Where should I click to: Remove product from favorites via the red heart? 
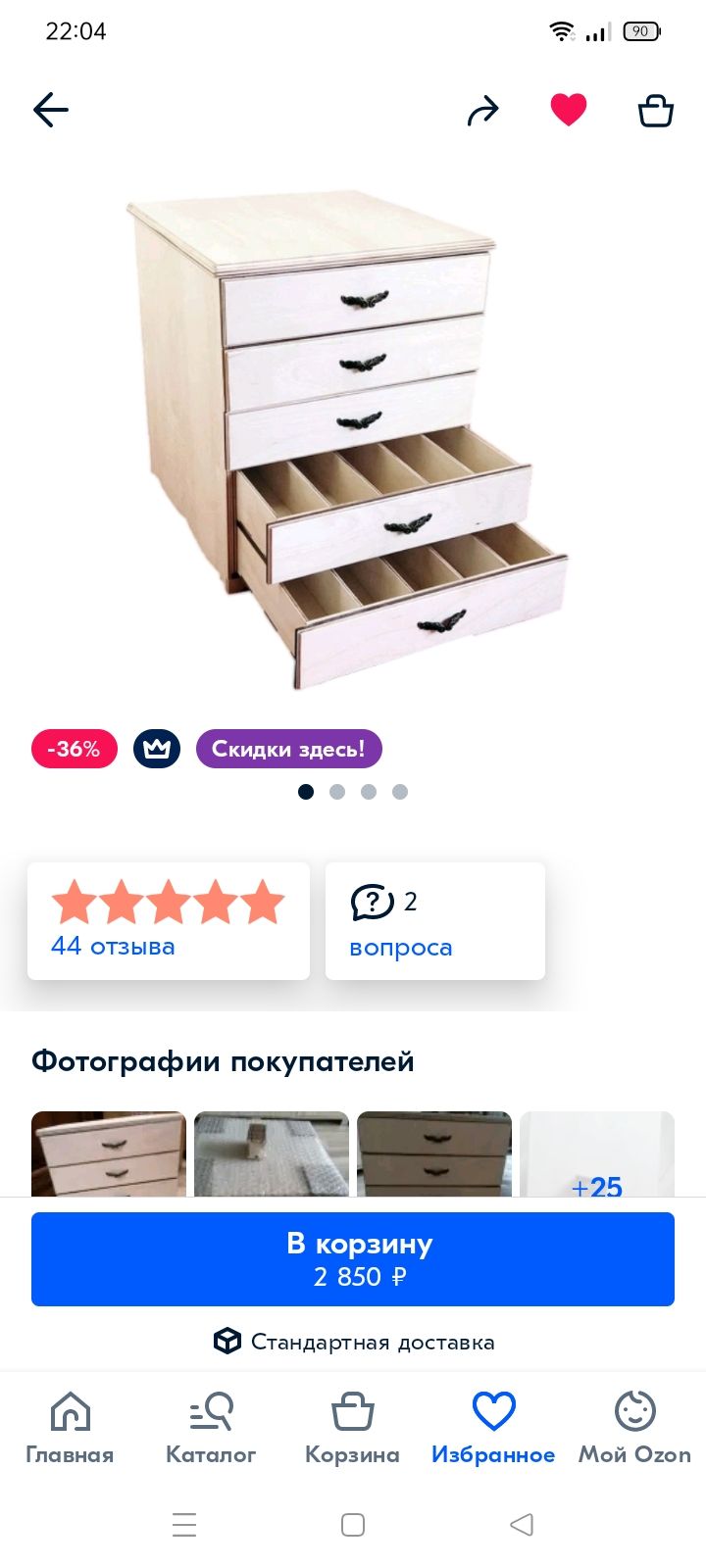point(569,110)
